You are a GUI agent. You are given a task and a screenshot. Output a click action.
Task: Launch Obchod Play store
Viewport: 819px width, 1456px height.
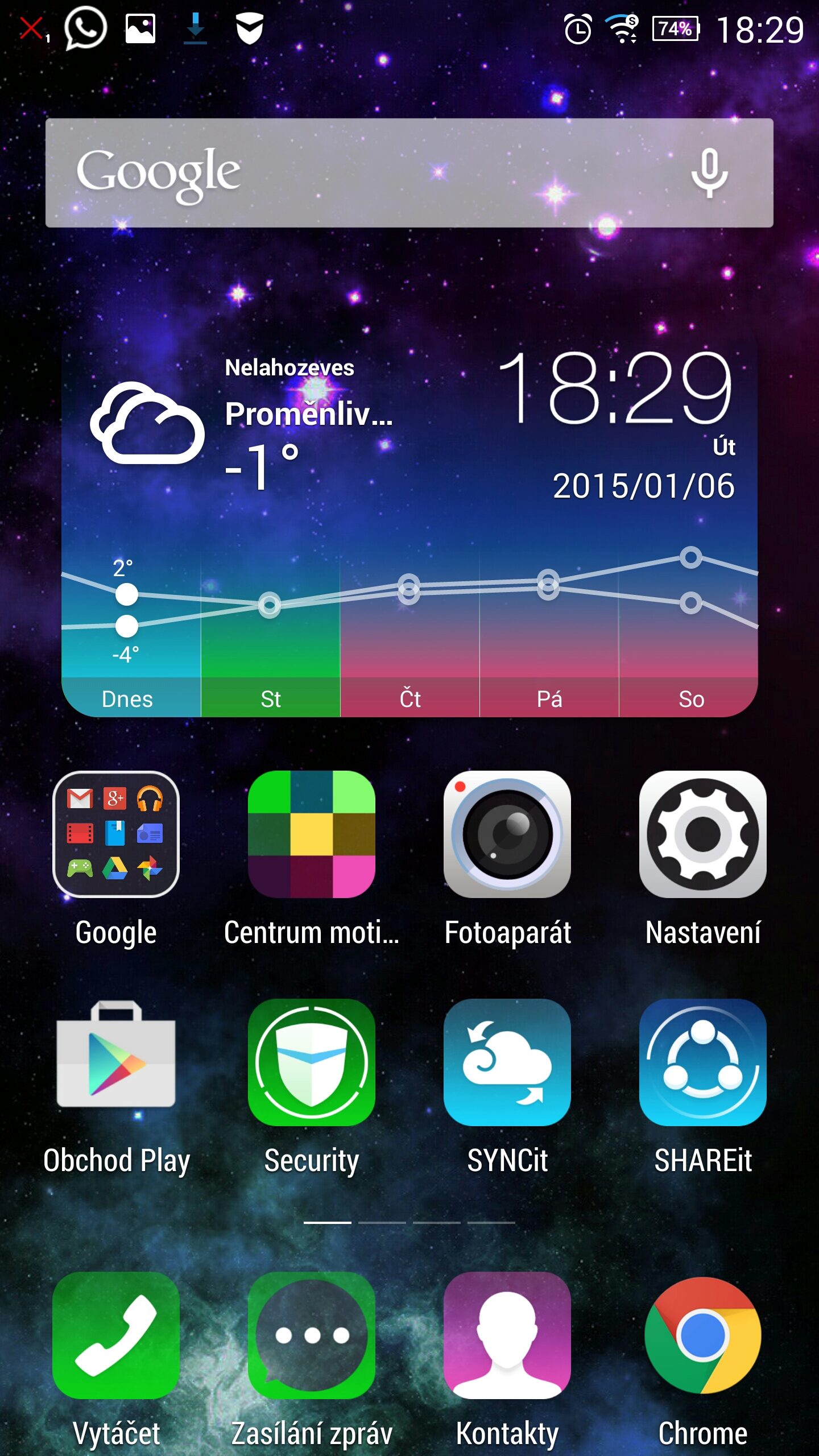[116, 1062]
